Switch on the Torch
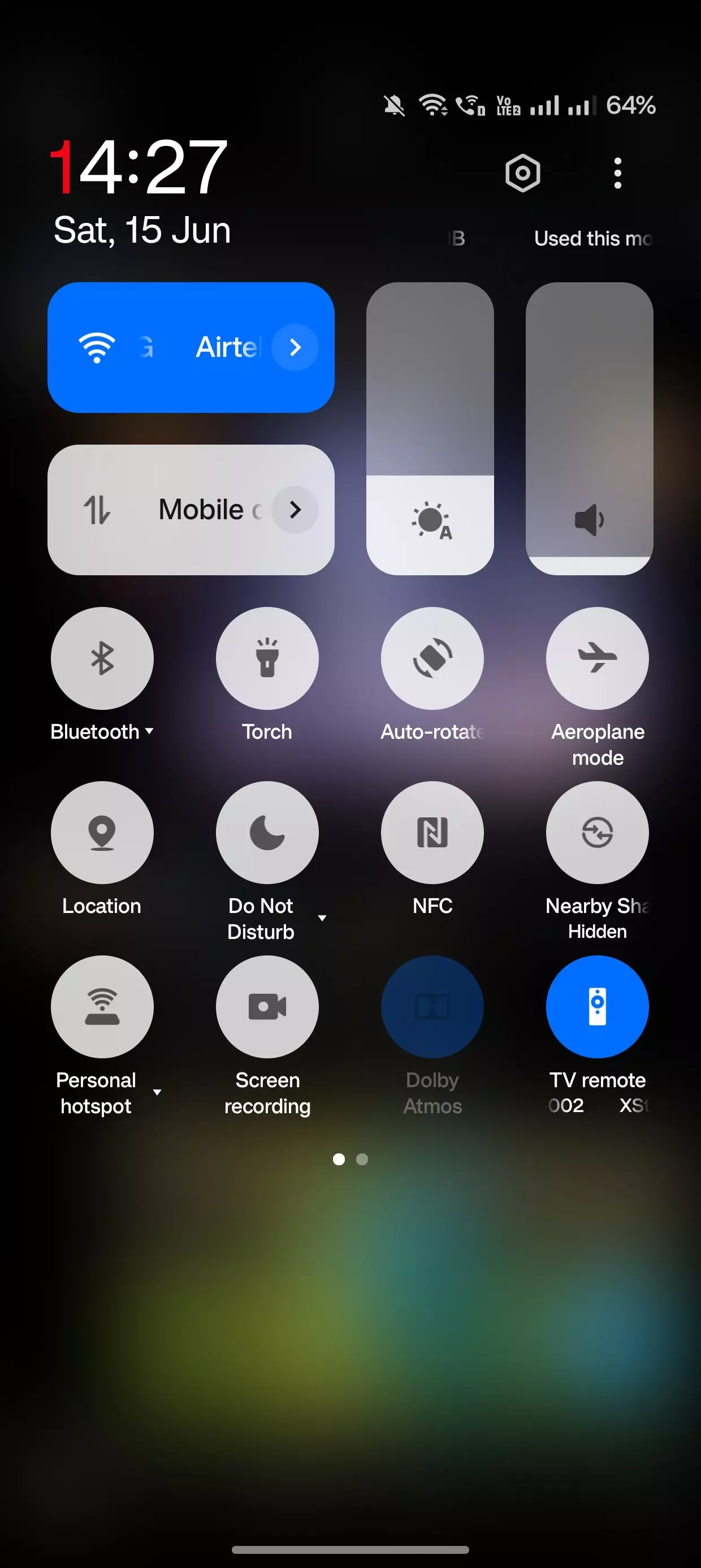The width and height of the screenshot is (701, 1568). pos(267,658)
